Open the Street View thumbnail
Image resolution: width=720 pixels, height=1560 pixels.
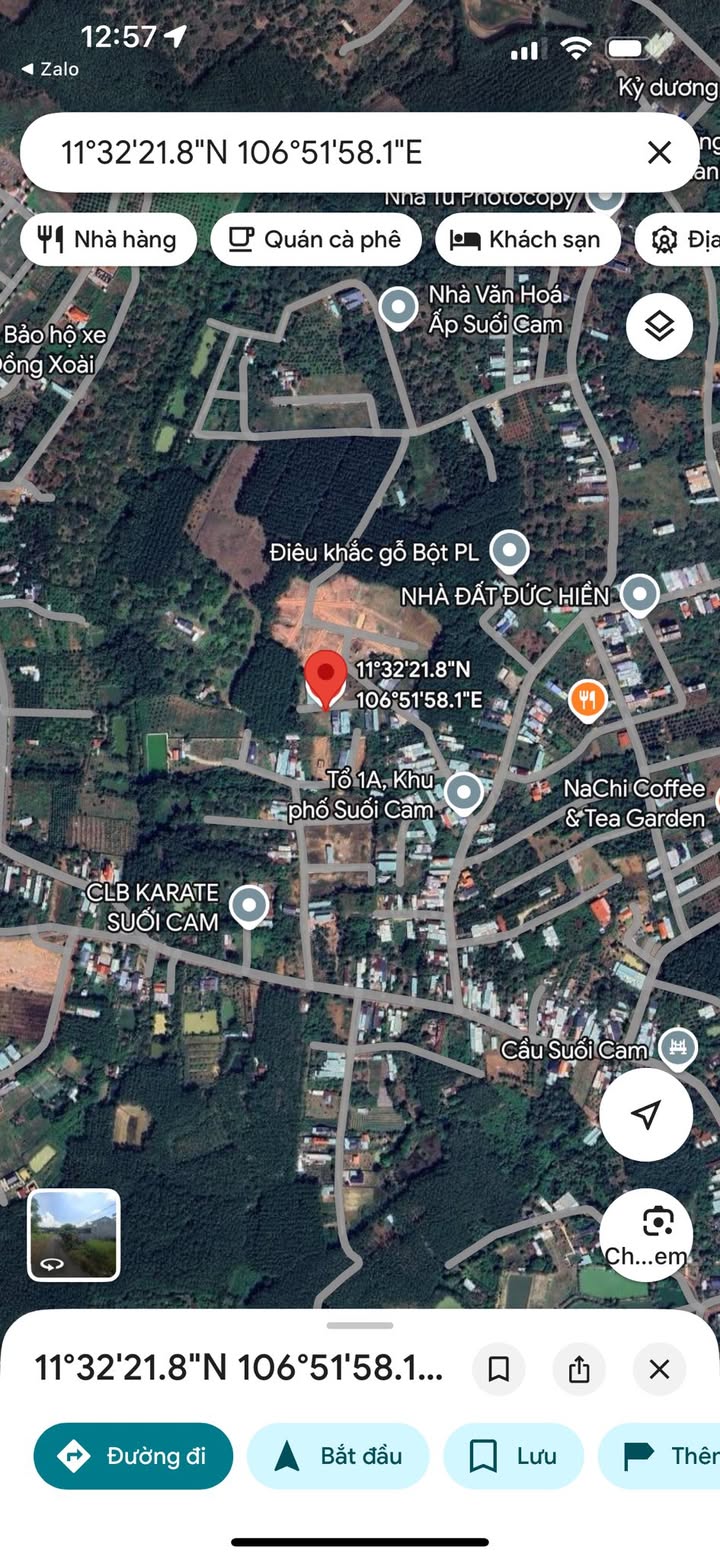74,1234
